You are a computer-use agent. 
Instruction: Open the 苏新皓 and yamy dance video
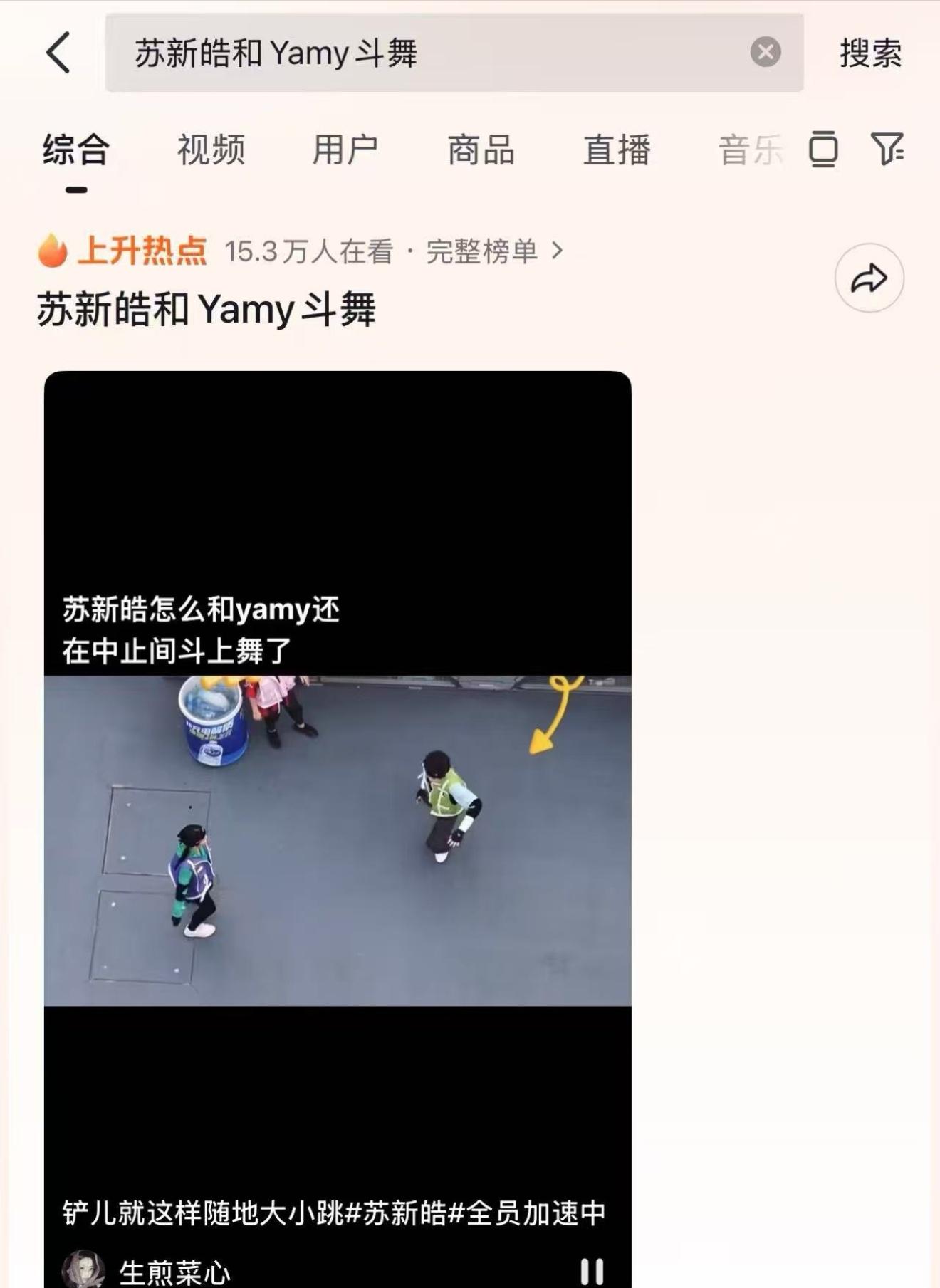point(338,840)
